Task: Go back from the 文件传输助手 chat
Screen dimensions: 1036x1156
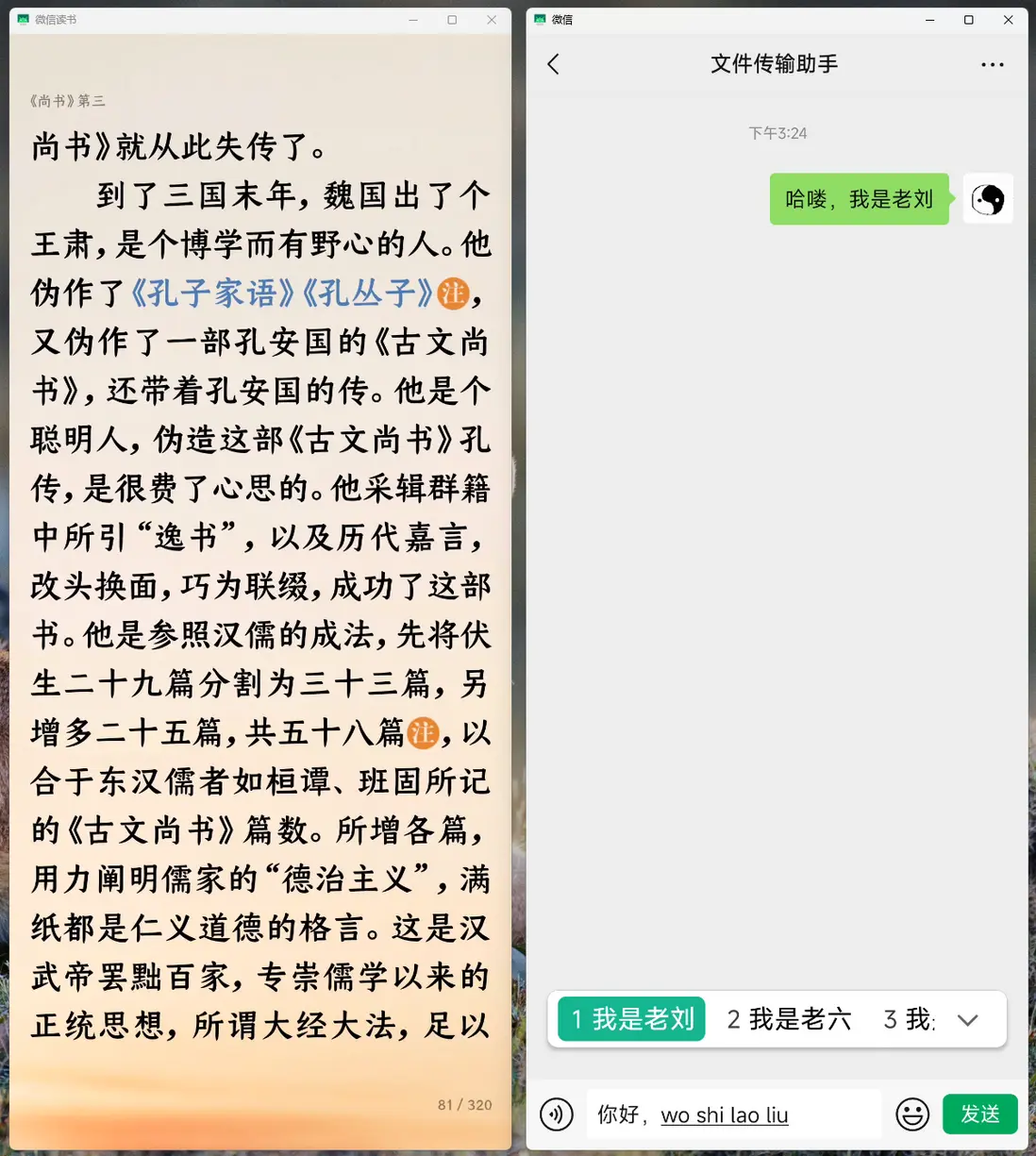Action: coord(554,64)
